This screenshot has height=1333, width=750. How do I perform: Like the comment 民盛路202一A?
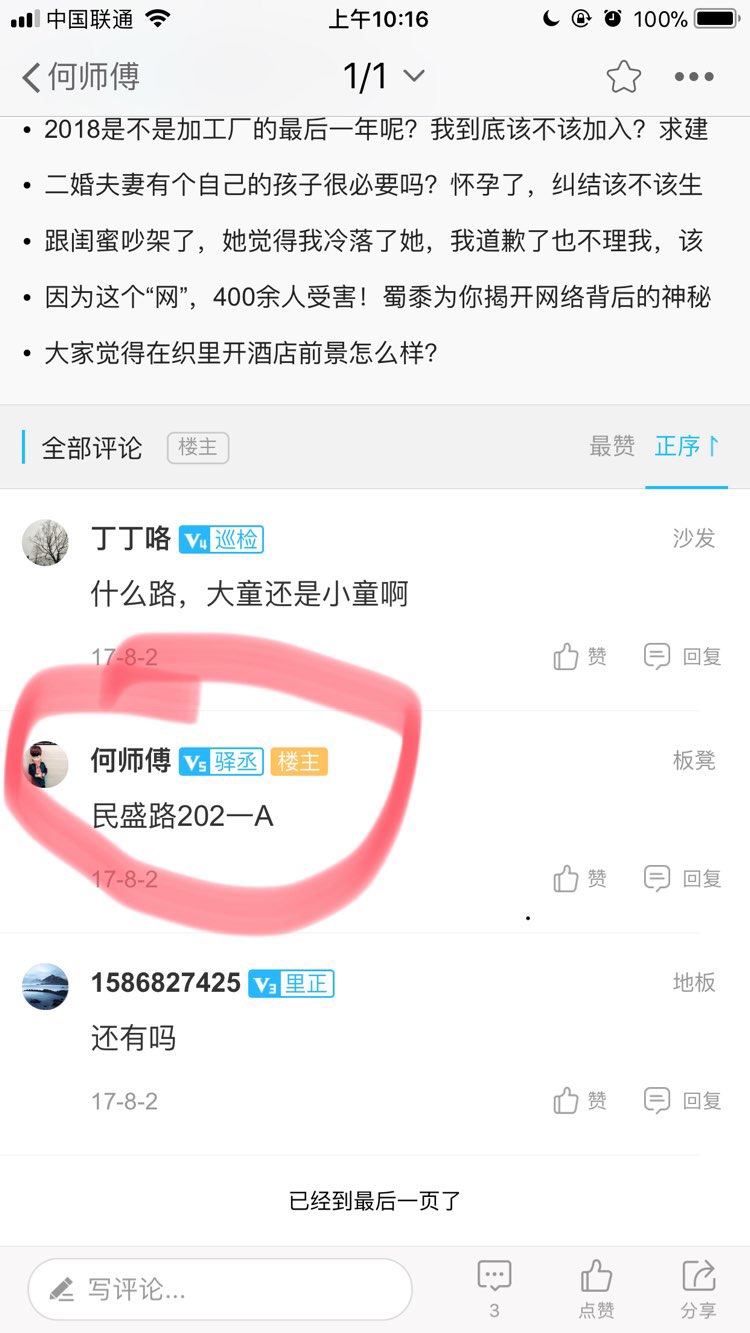point(580,879)
